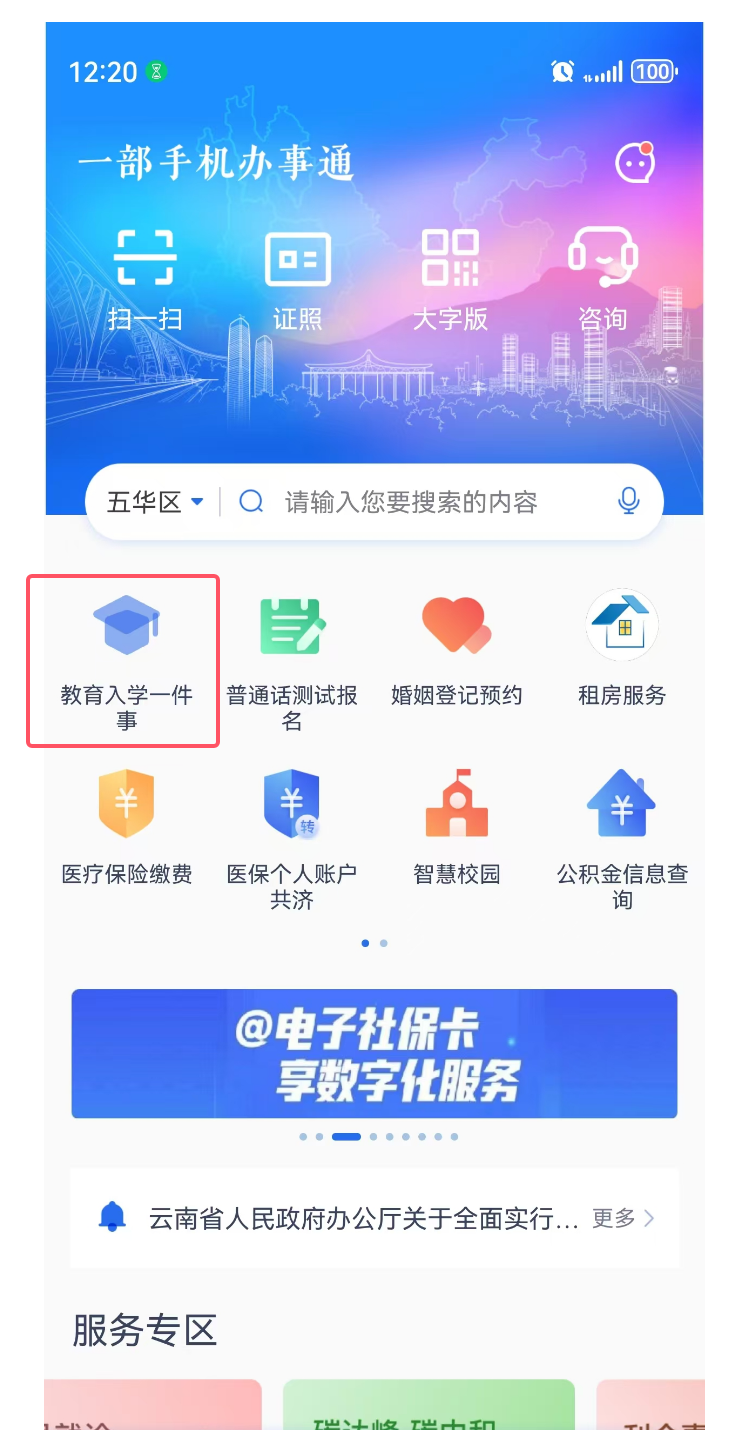Open the robot assistant icon
Image resolution: width=736 pixels, height=1430 pixels.
635,163
